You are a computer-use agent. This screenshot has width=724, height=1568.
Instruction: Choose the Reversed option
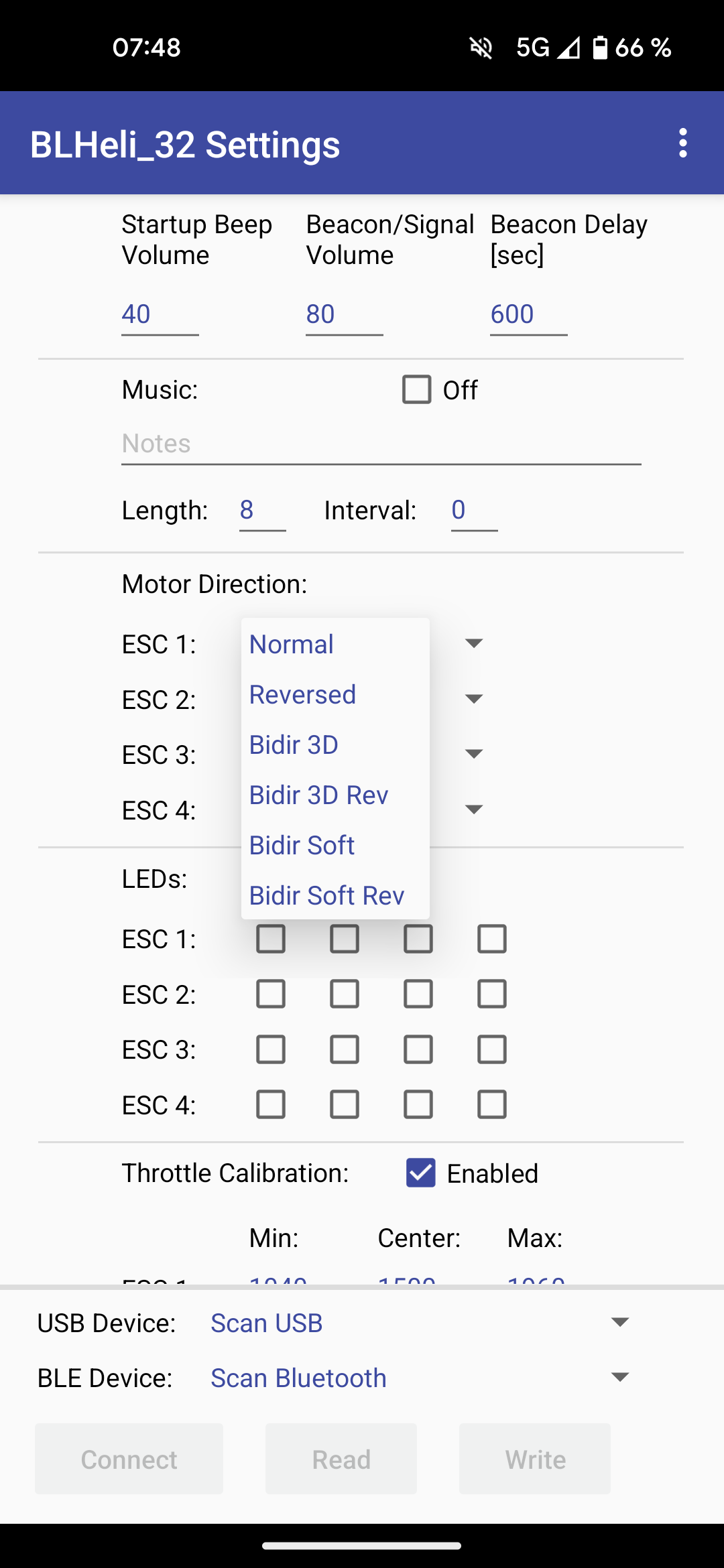click(335, 695)
